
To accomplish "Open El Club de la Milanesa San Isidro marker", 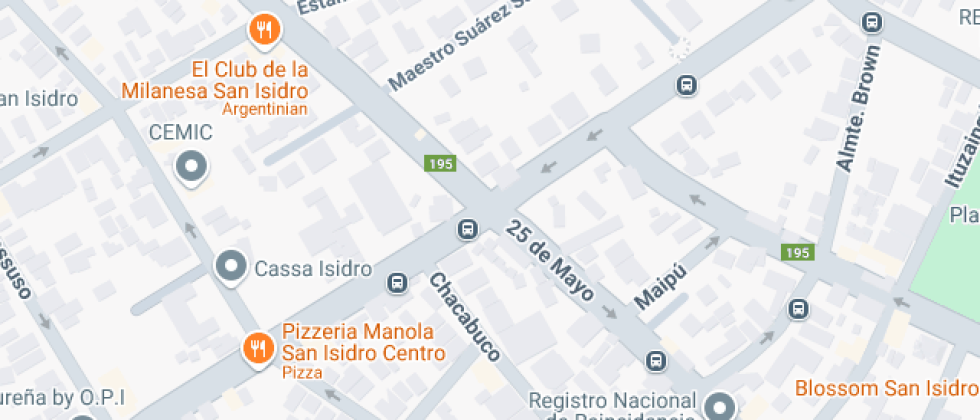I will (x=264, y=30).
